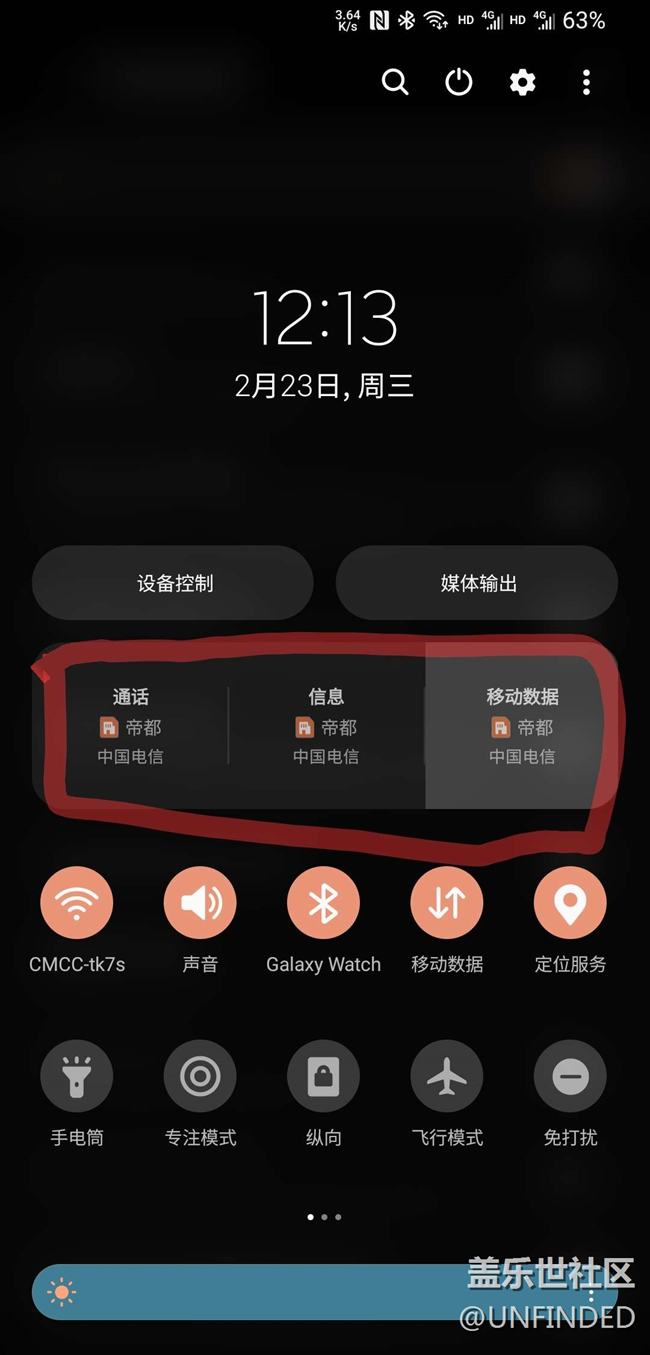Image resolution: width=650 pixels, height=1355 pixels.
Task: Open the quick panel search
Action: (x=395, y=82)
